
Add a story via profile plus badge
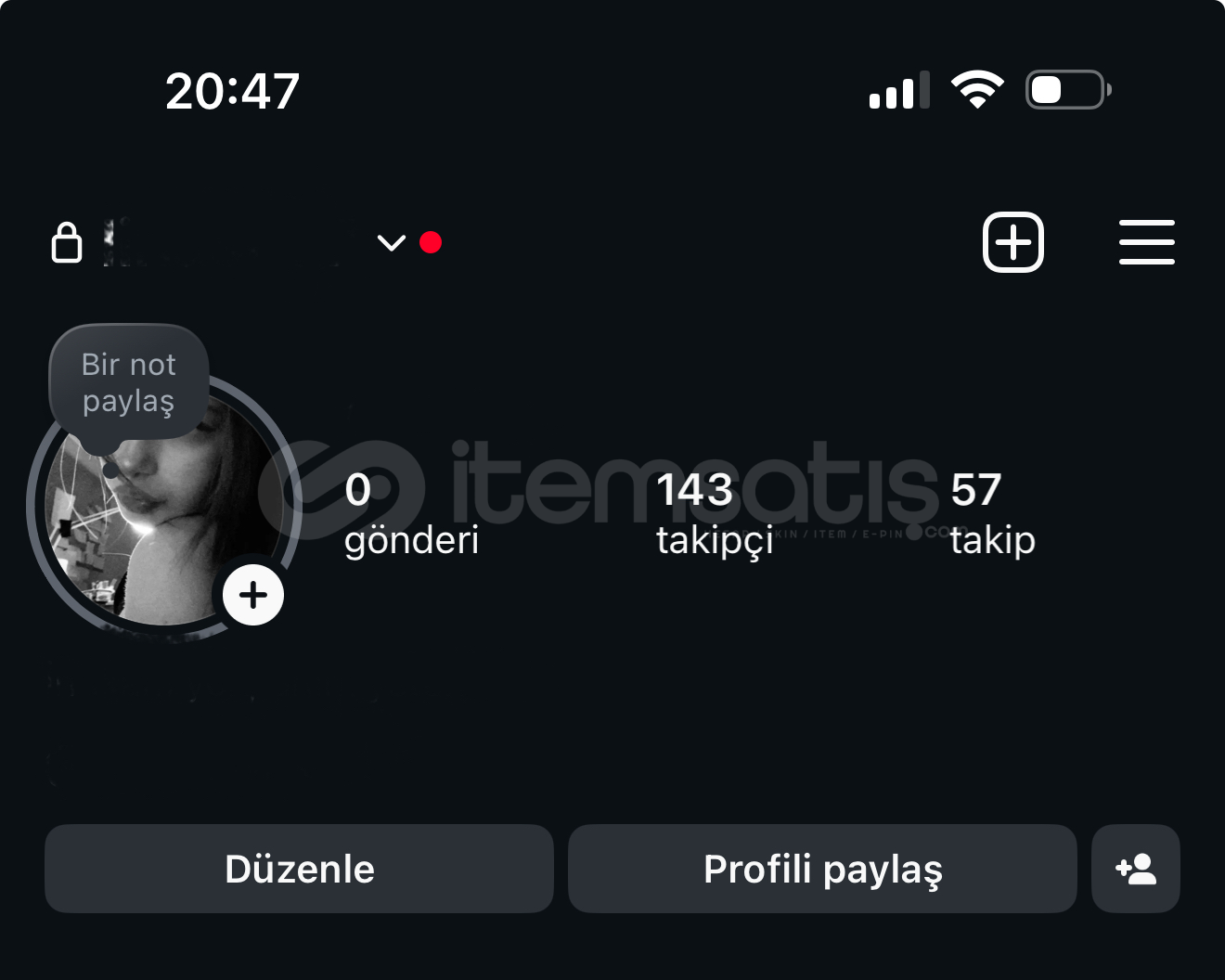click(253, 595)
